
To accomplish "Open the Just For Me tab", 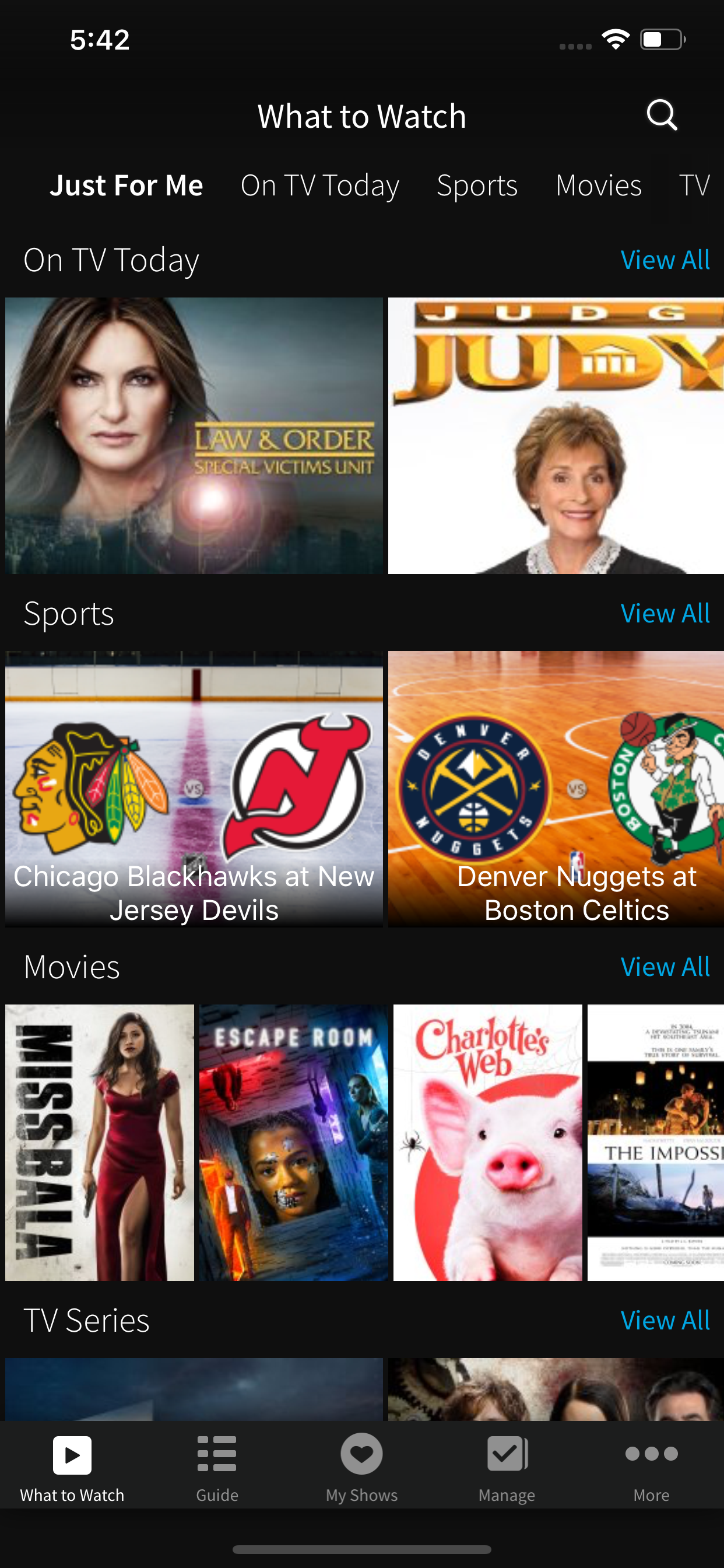I will click(126, 185).
